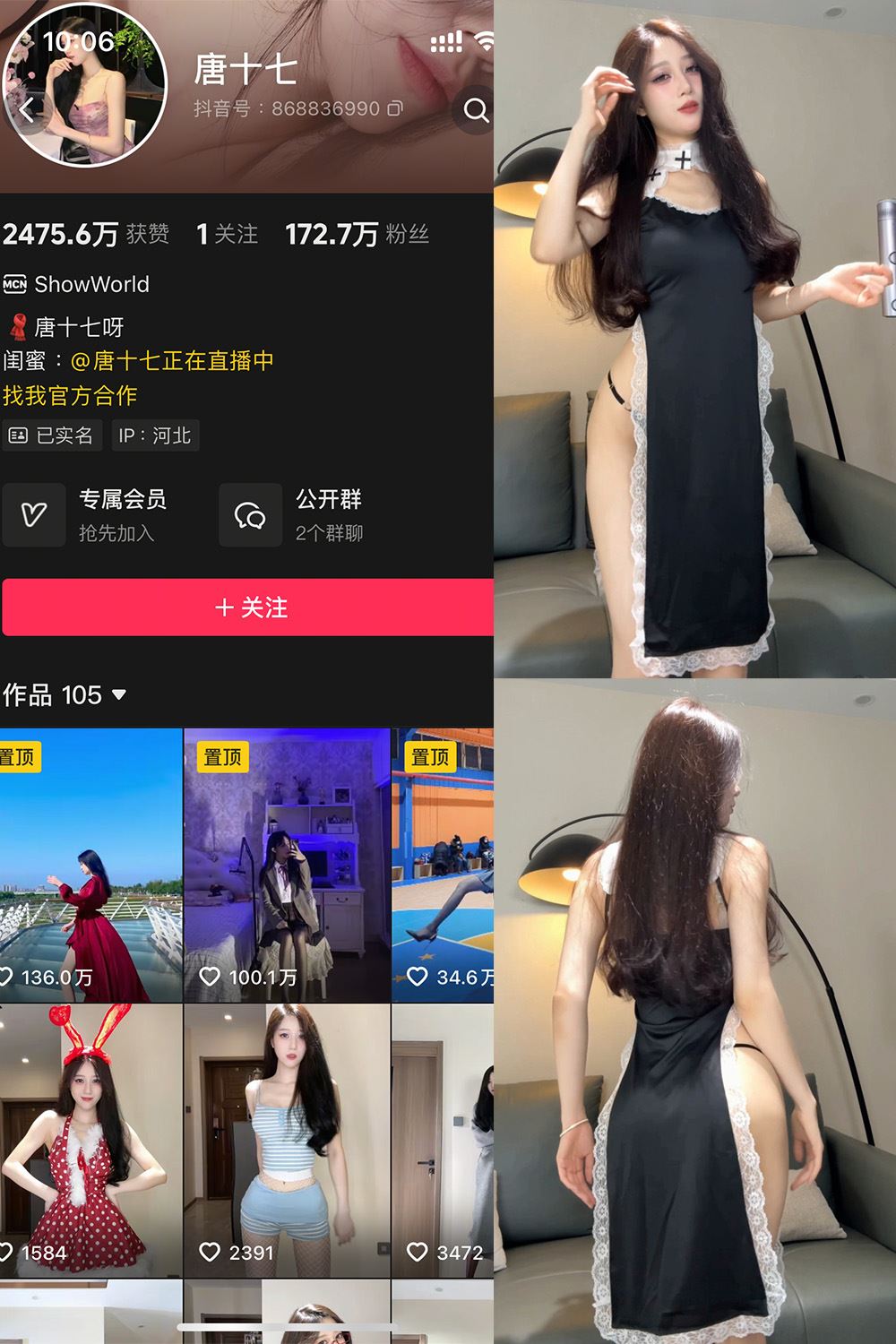Click the IP：河北 location tag

tap(152, 435)
